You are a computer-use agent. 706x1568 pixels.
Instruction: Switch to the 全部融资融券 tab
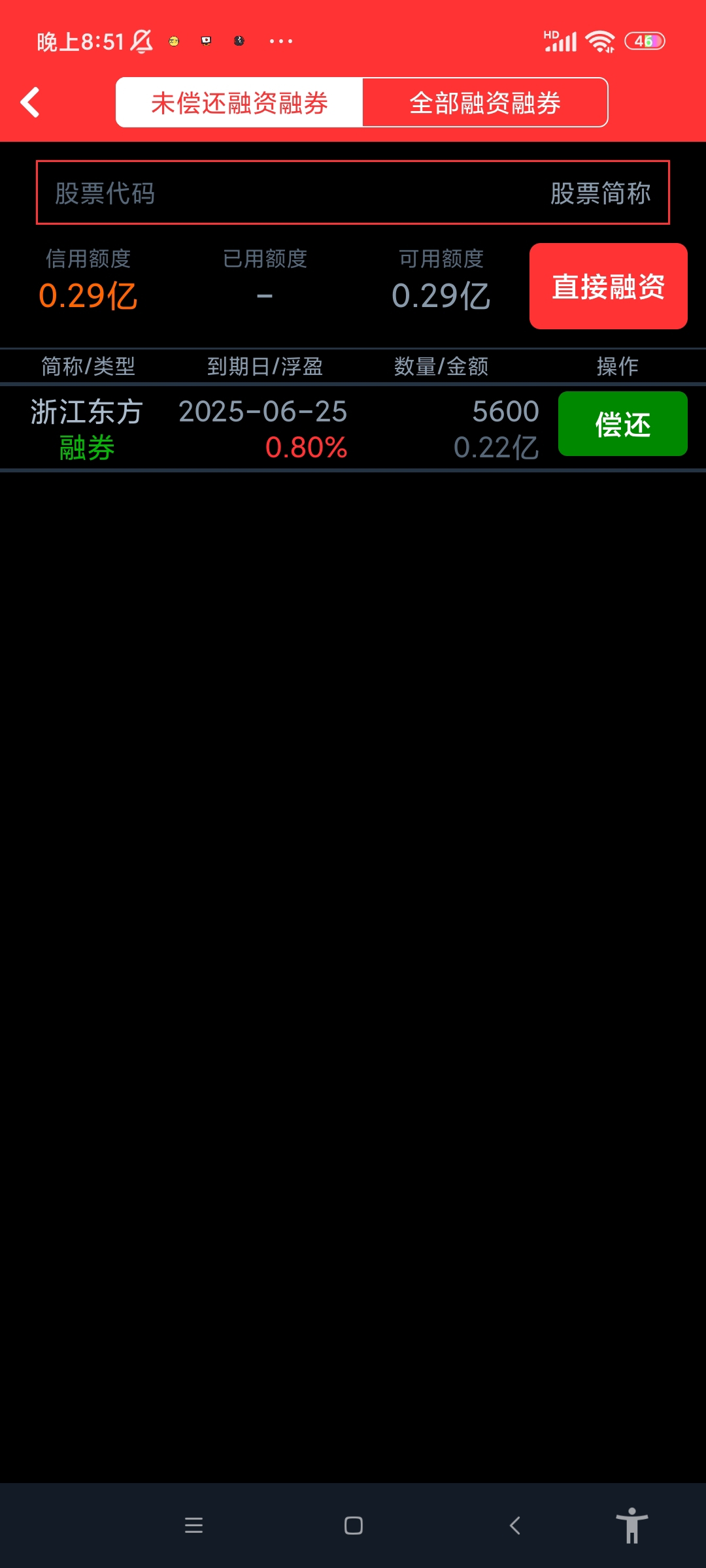tap(485, 103)
